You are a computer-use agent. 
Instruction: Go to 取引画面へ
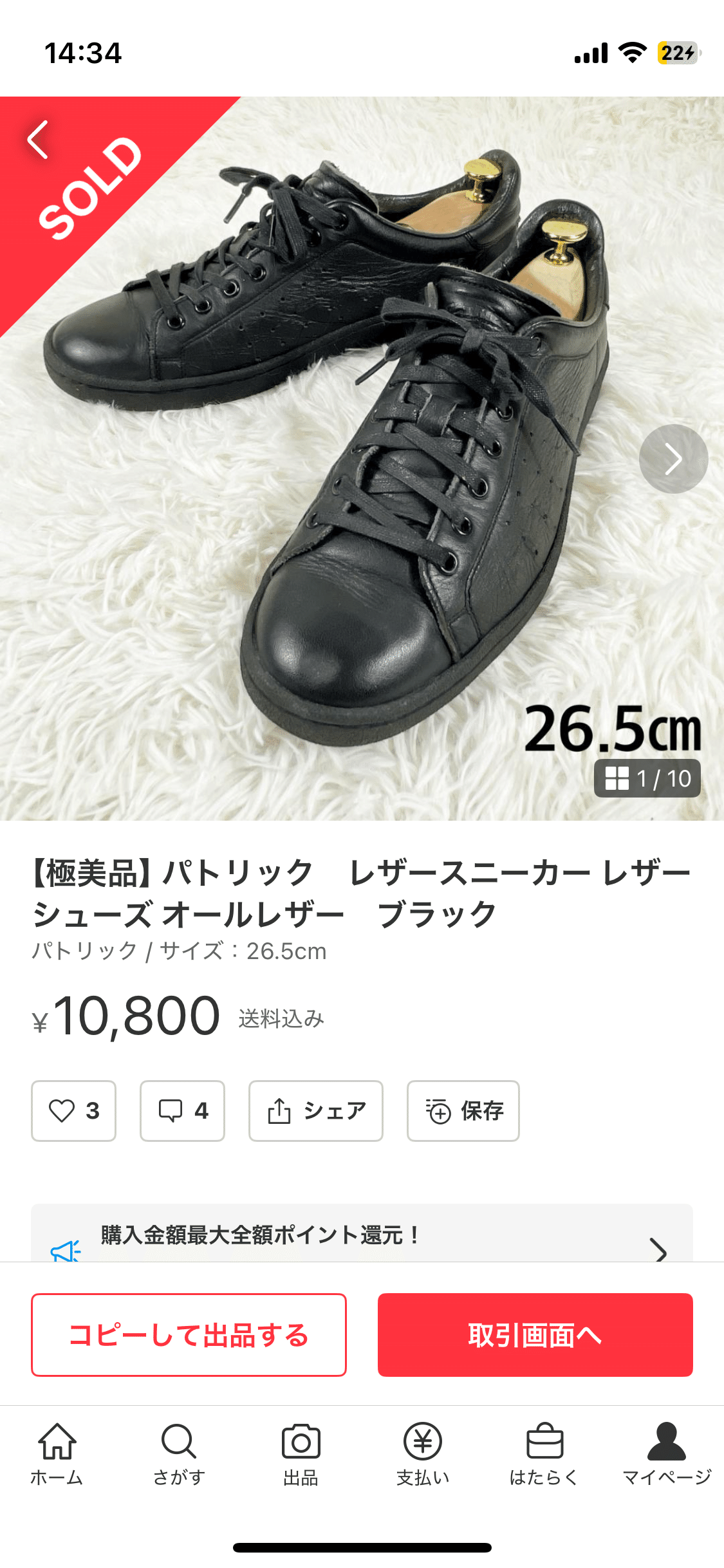[535, 1335]
